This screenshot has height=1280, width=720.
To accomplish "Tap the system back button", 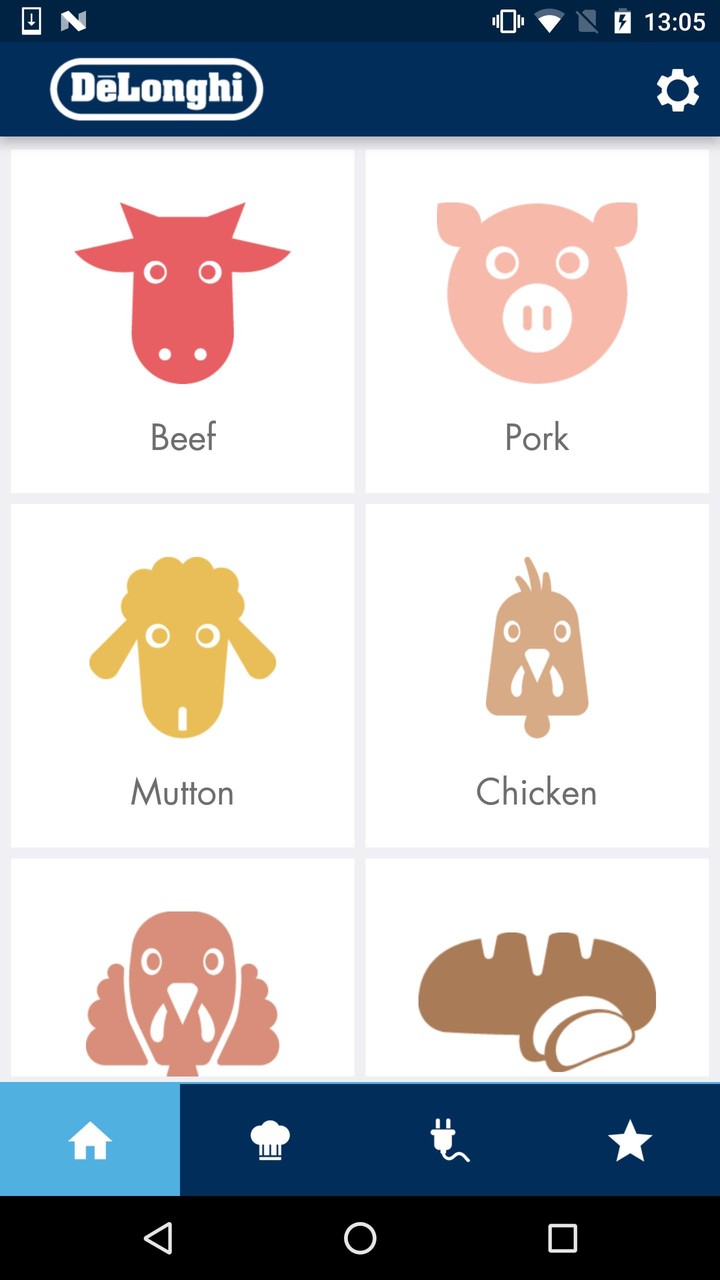I will [158, 1238].
